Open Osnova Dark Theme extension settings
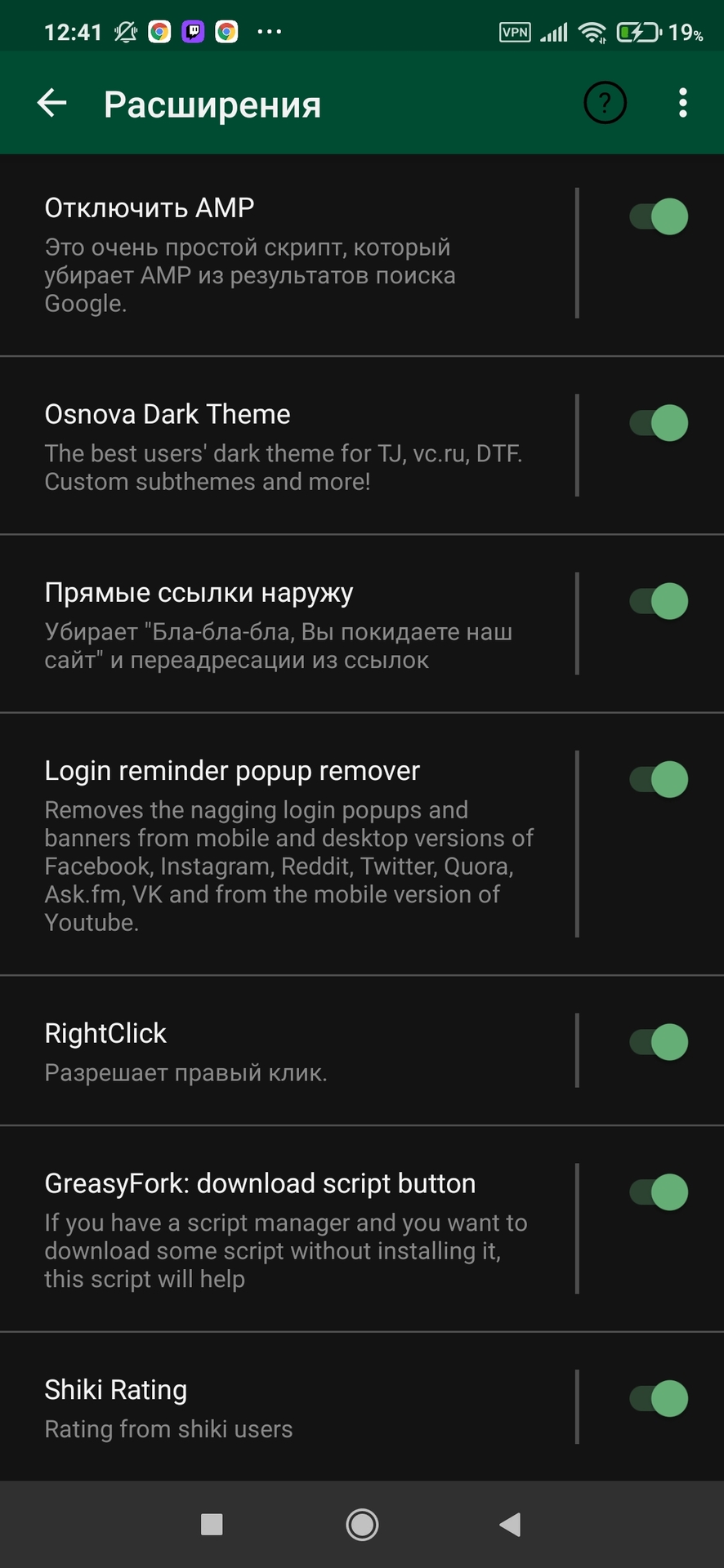The height and width of the screenshot is (1568, 724). (x=286, y=446)
